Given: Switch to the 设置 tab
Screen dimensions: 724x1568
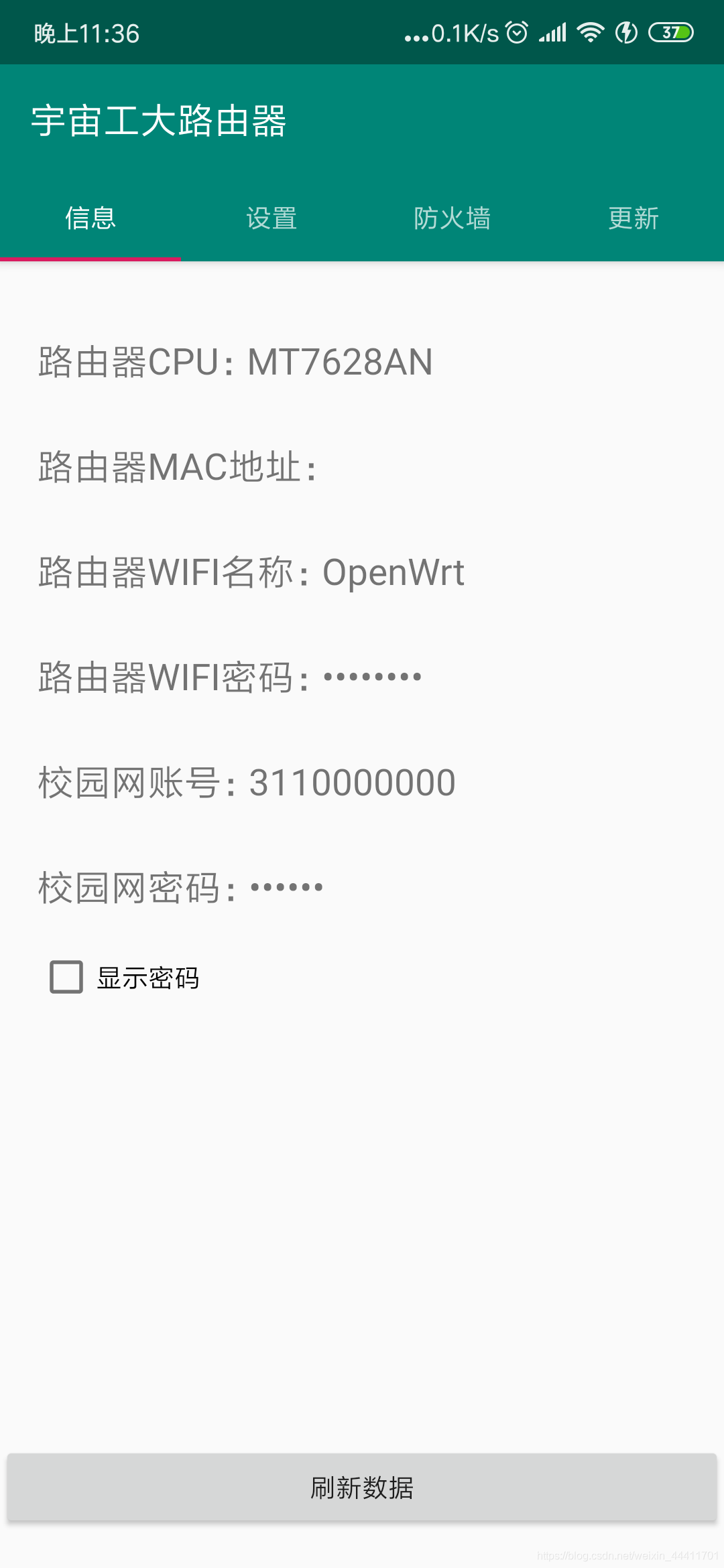Looking at the screenshot, I should click(x=271, y=218).
